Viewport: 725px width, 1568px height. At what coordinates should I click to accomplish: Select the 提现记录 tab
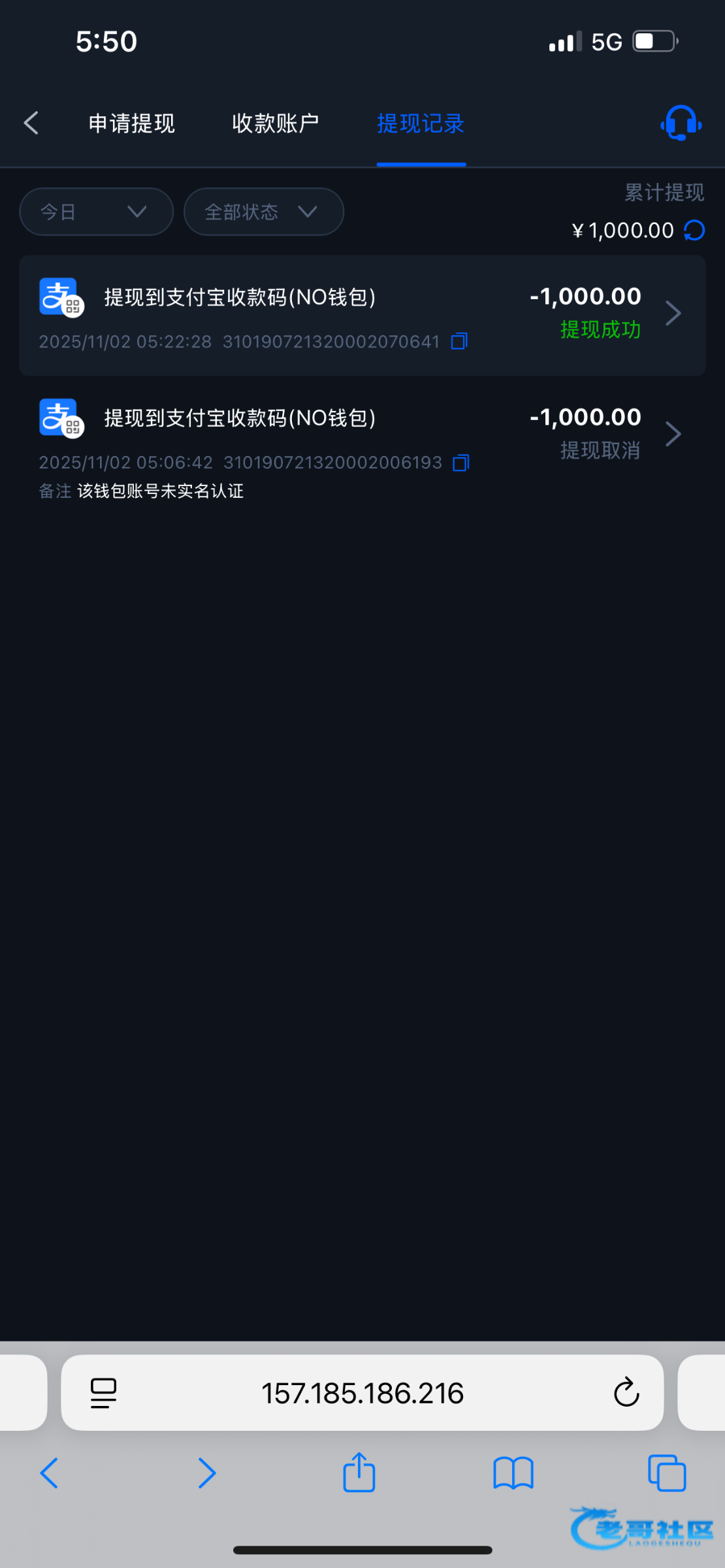[x=421, y=123]
